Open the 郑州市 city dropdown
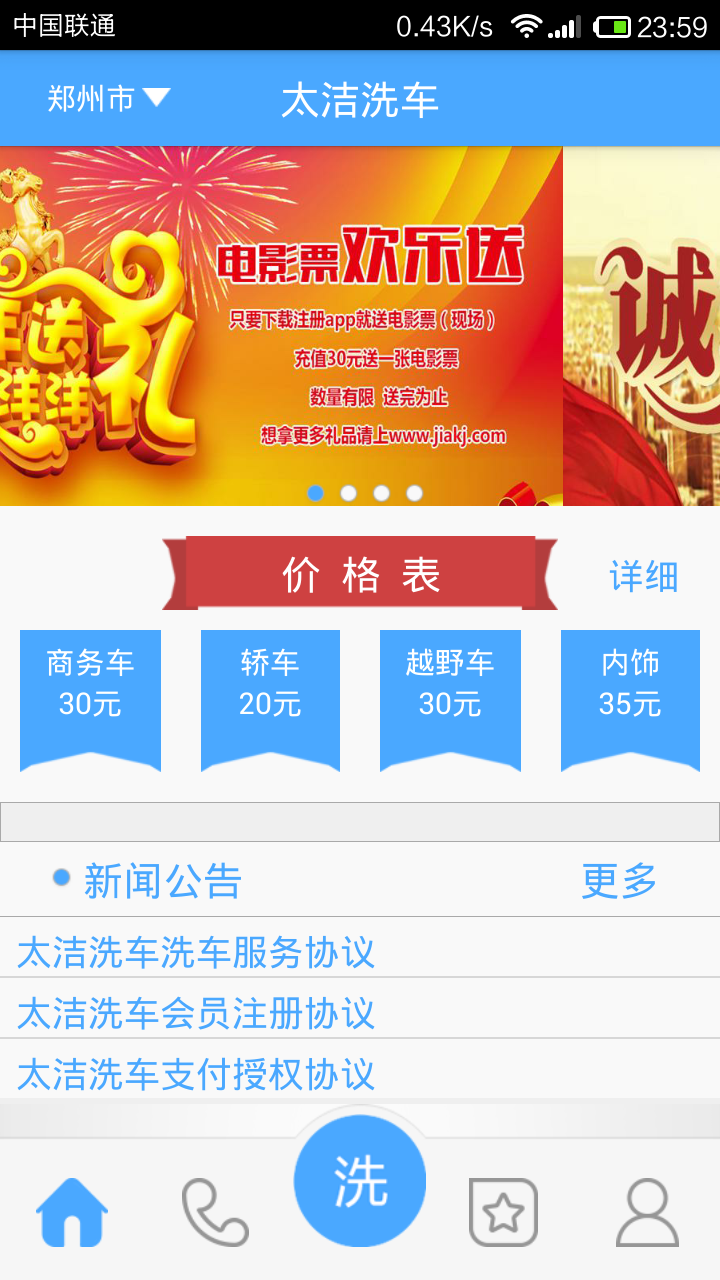The width and height of the screenshot is (720, 1280). pyautogui.click(x=108, y=98)
